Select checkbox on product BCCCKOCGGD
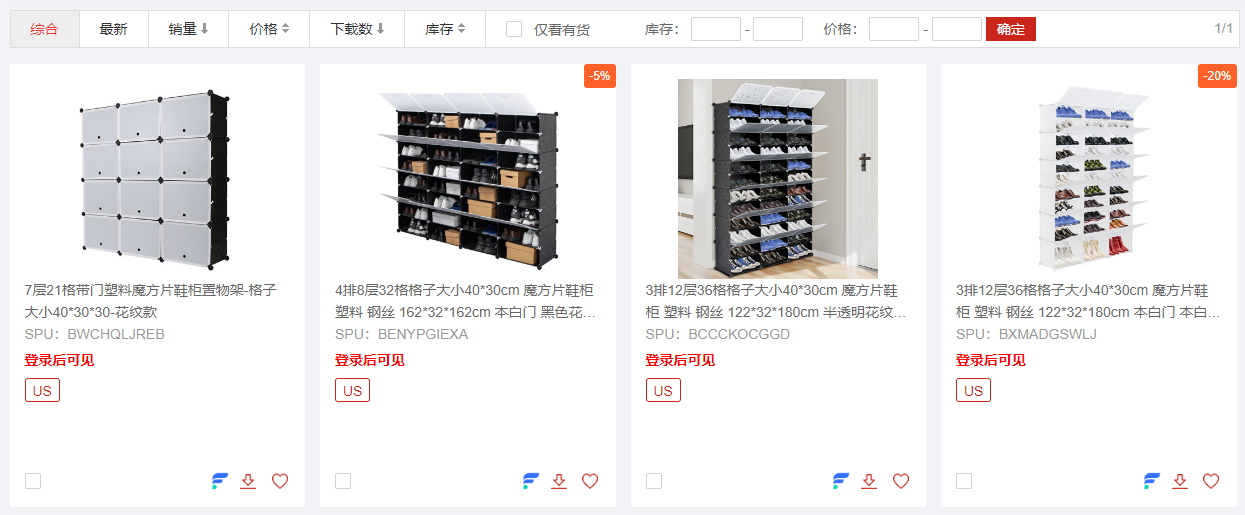This screenshot has width=1245, height=515. coord(654,481)
